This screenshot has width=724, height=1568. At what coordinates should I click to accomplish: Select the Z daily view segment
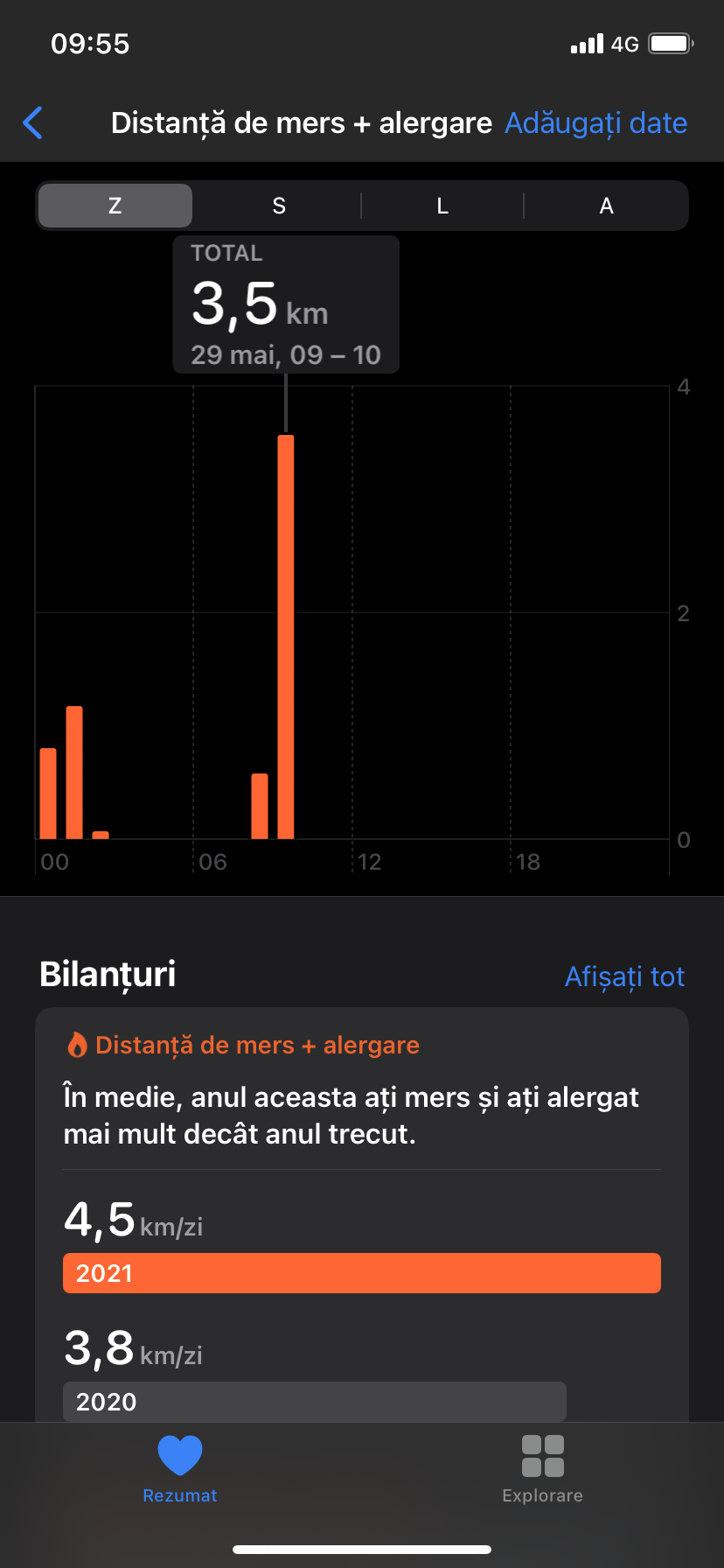(115, 206)
